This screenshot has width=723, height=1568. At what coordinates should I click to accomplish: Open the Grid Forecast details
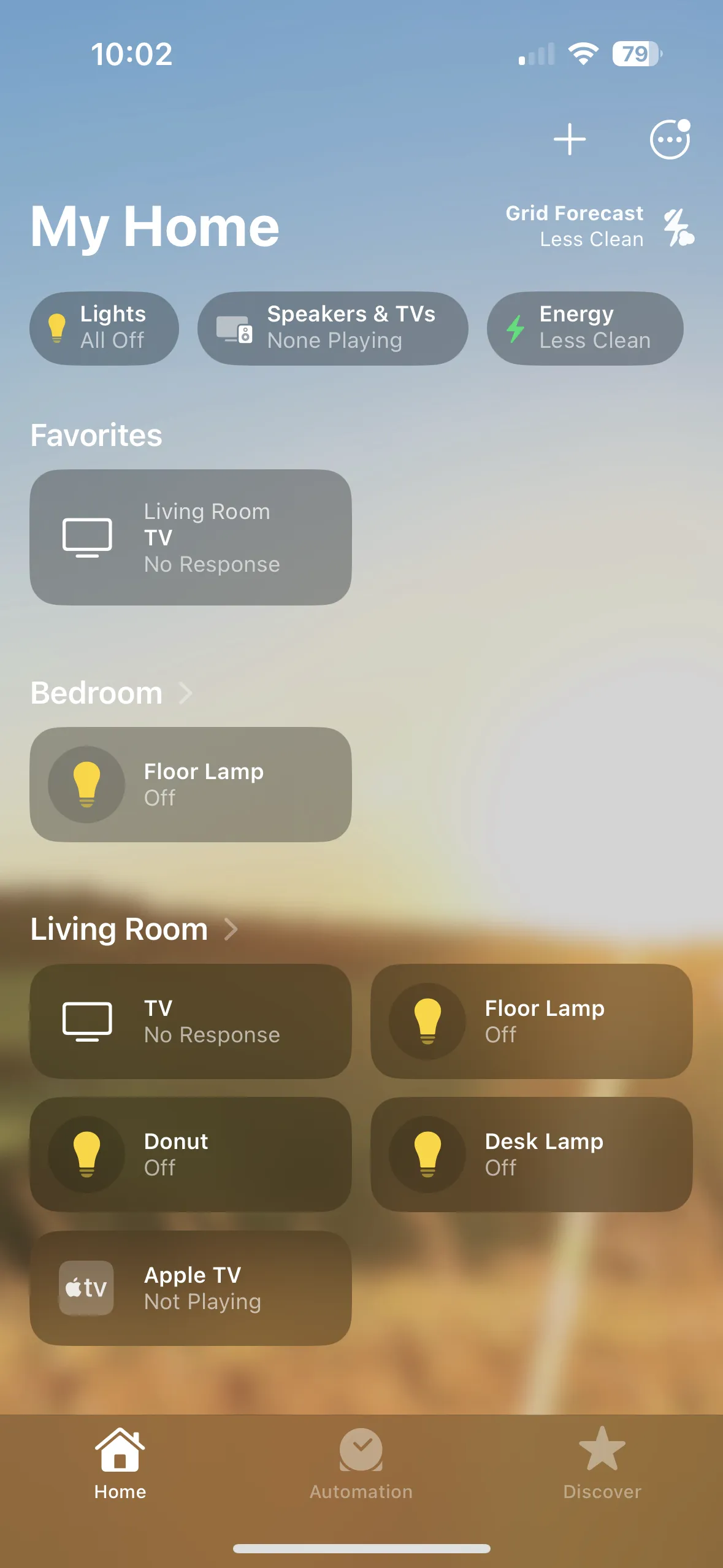(599, 226)
